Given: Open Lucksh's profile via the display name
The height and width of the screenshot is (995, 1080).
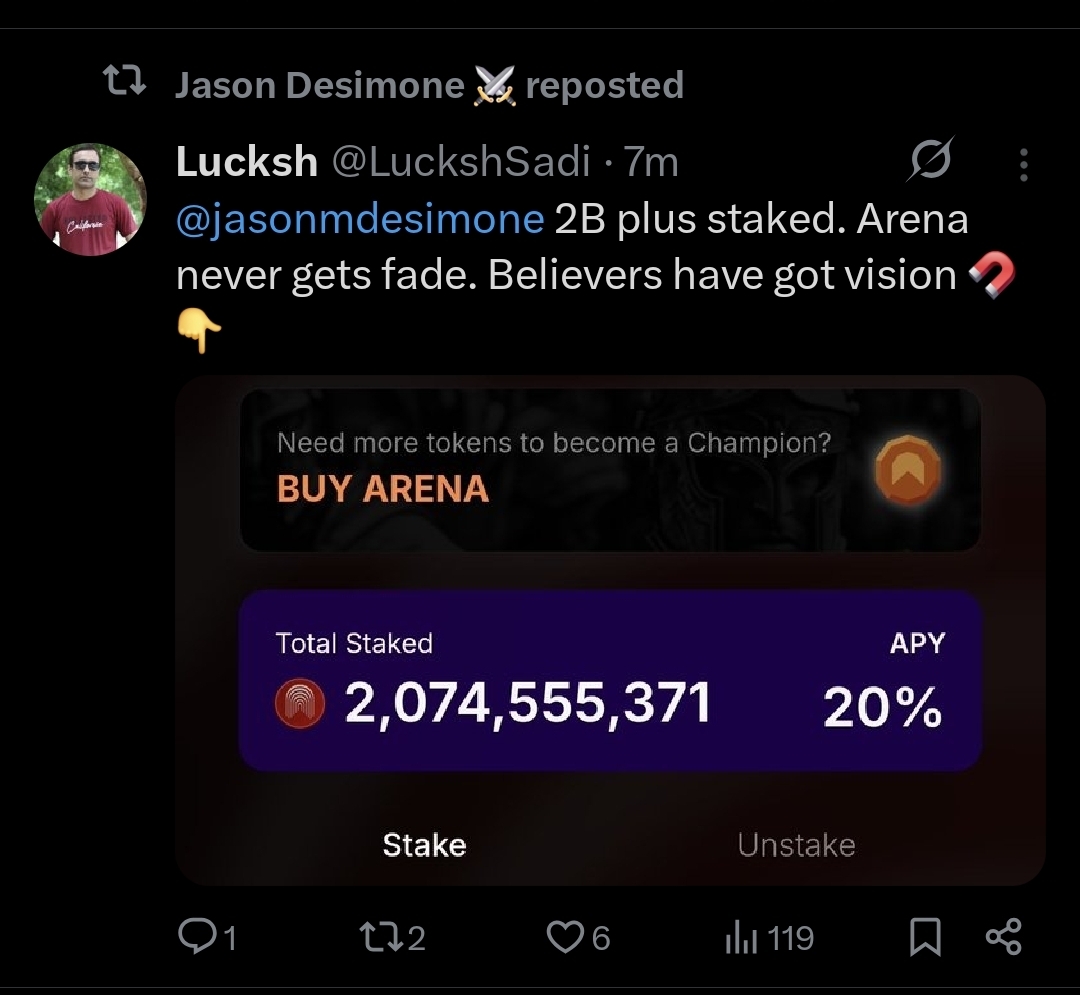Looking at the screenshot, I should click(246, 161).
